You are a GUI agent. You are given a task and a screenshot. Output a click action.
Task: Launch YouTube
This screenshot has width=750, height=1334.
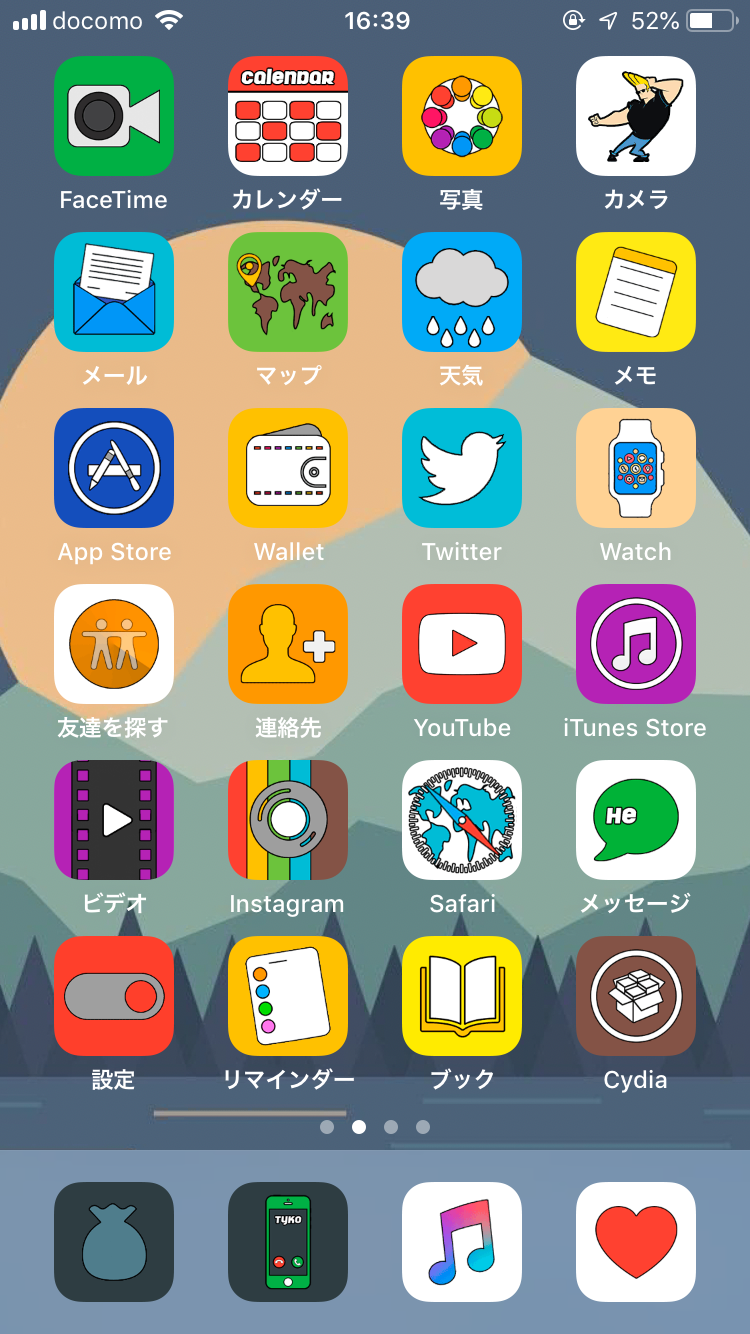tap(462, 644)
